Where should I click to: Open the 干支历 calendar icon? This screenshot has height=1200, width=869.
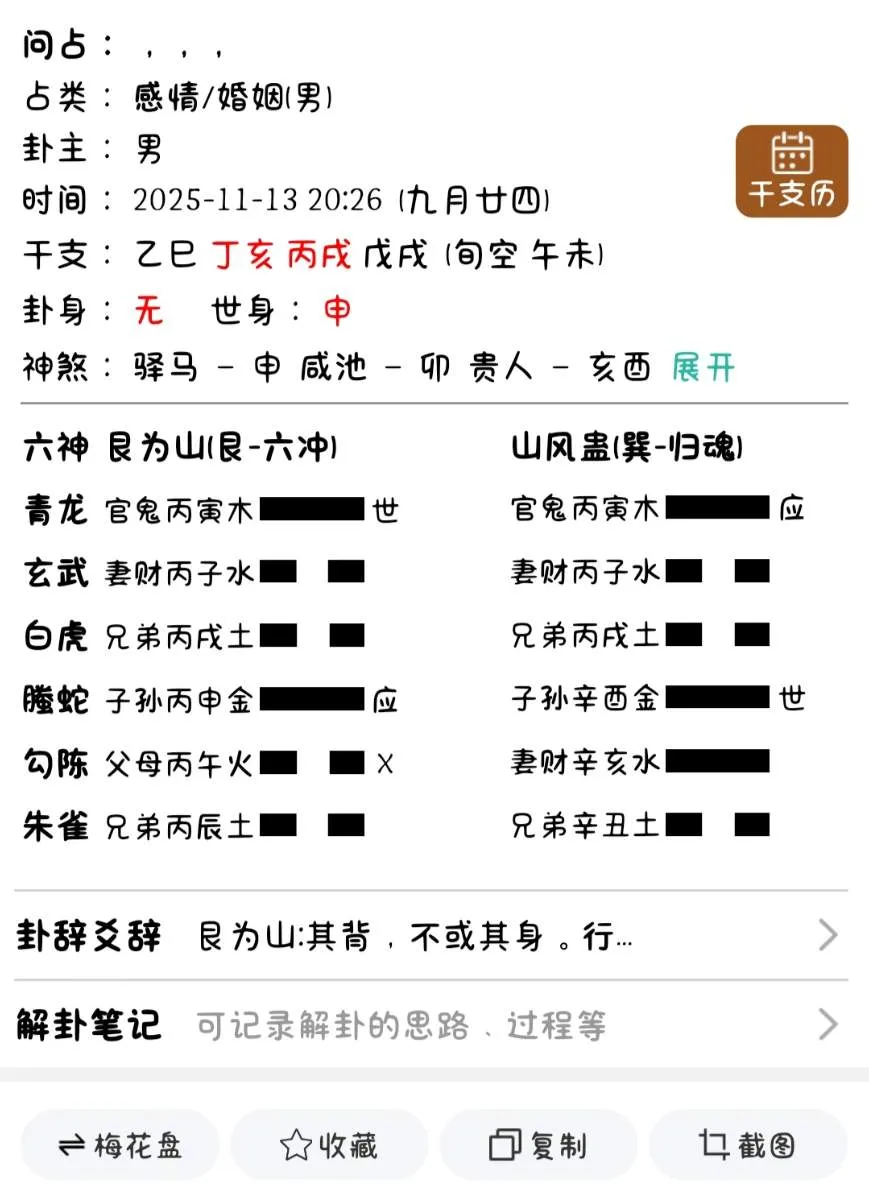[791, 170]
